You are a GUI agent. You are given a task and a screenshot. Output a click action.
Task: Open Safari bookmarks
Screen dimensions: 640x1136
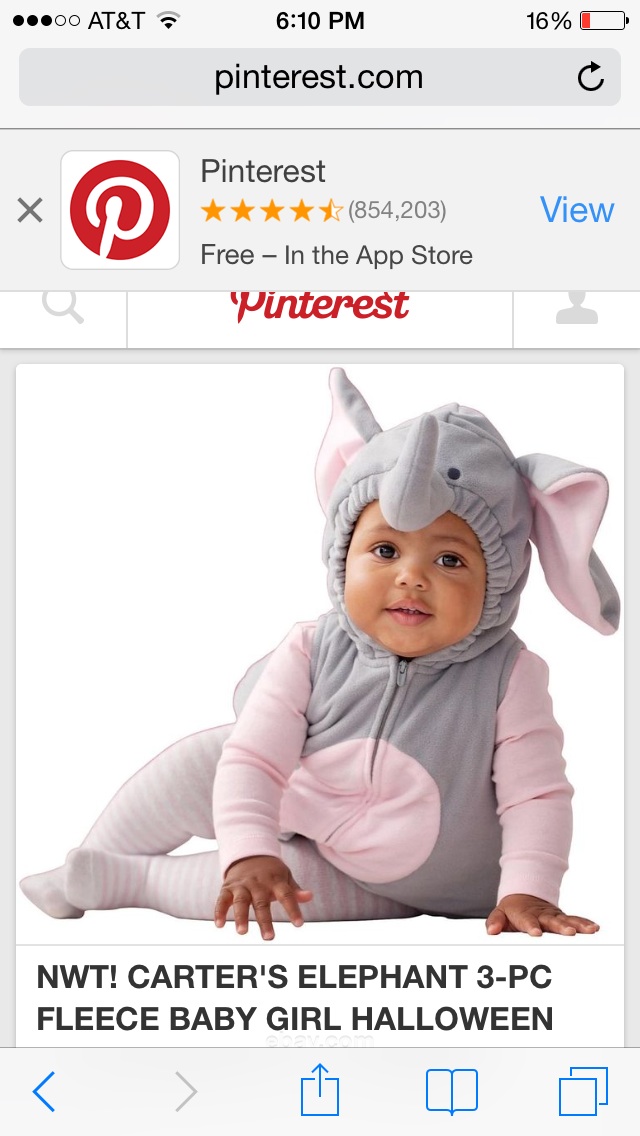tap(452, 1091)
